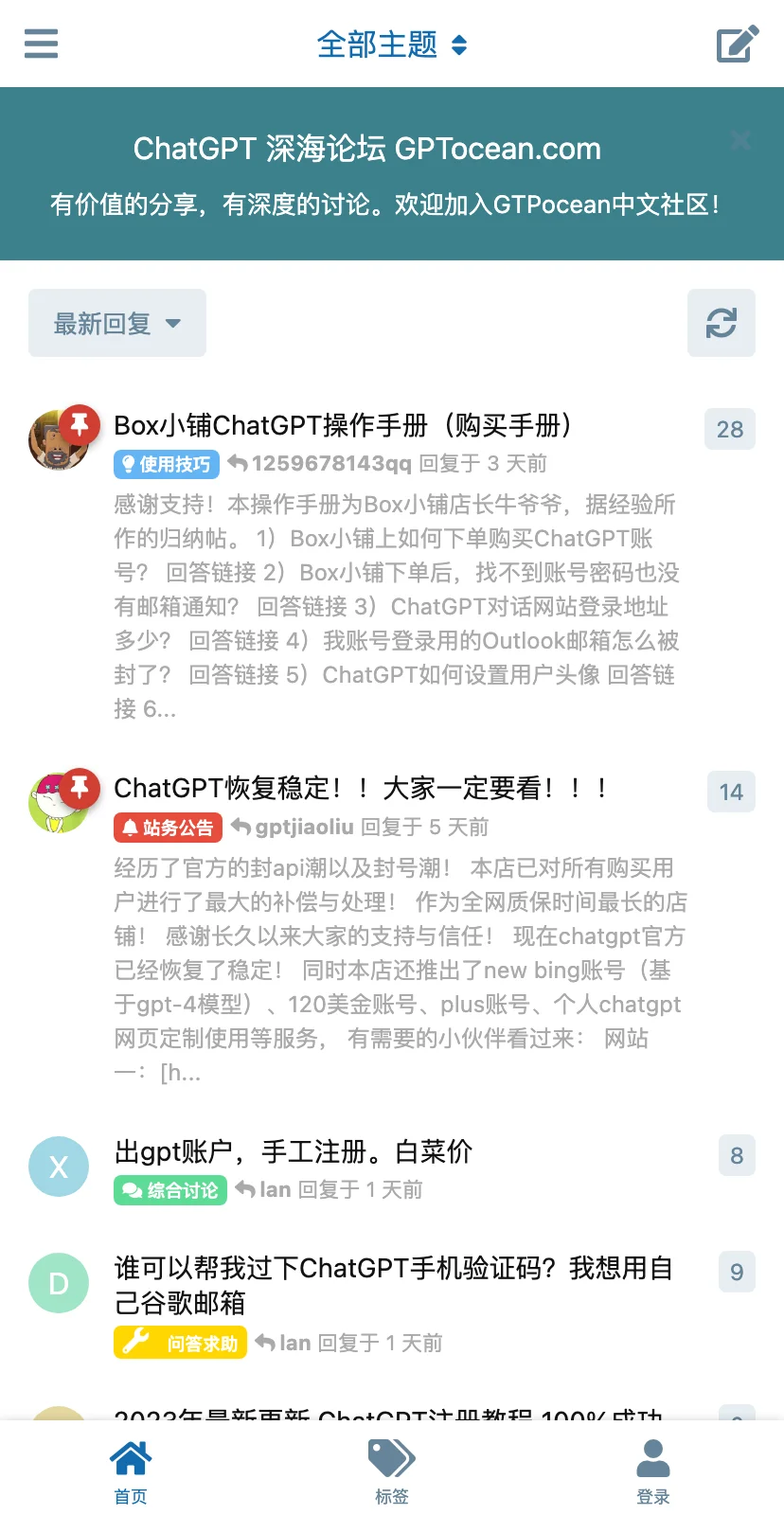This screenshot has height=1515, width=784.
Task: Open the hamburger drawer menu
Action: point(41,44)
